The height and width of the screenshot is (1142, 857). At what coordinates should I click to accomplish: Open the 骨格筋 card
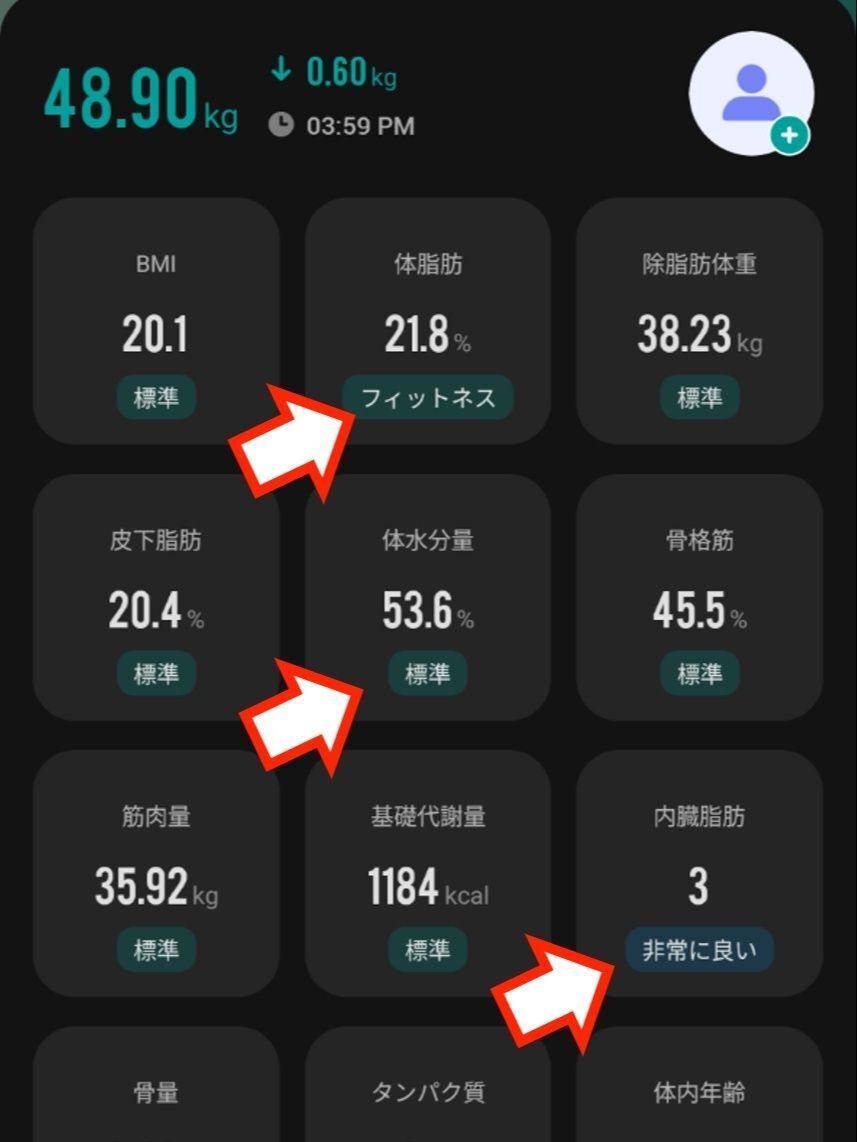tap(699, 596)
